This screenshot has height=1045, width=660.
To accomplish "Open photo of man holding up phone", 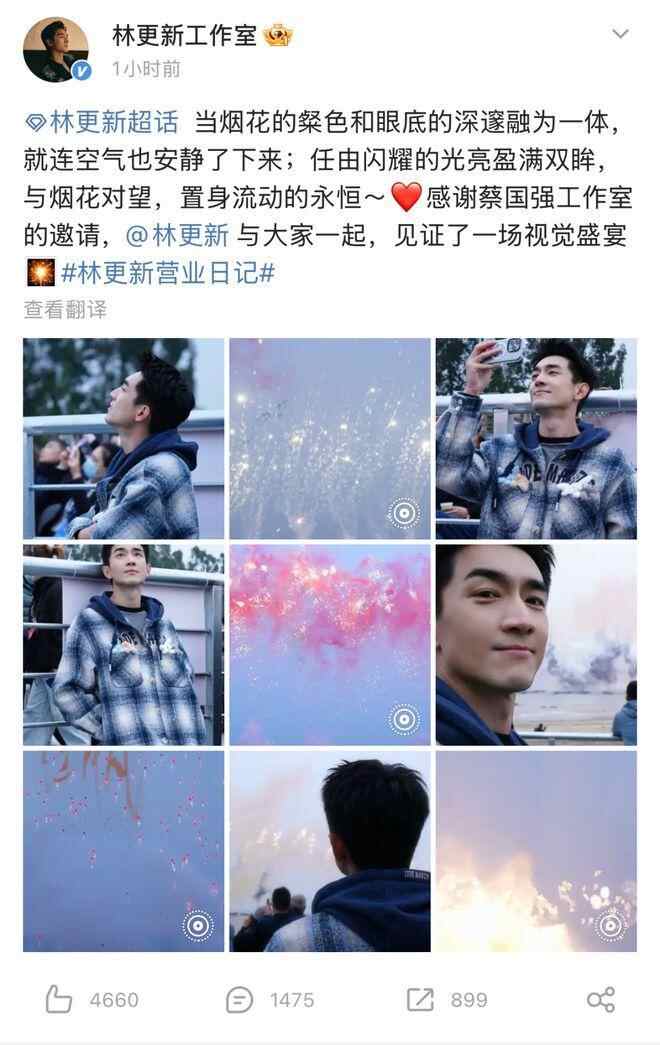I will pos(536,439).
